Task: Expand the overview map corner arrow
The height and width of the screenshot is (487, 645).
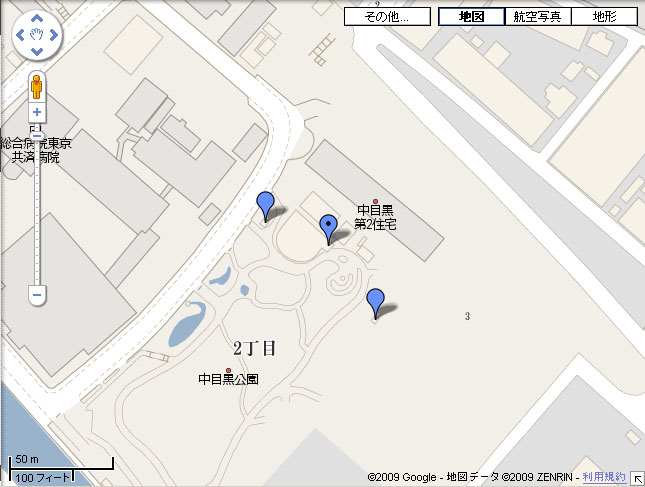Action: (637, 479)
